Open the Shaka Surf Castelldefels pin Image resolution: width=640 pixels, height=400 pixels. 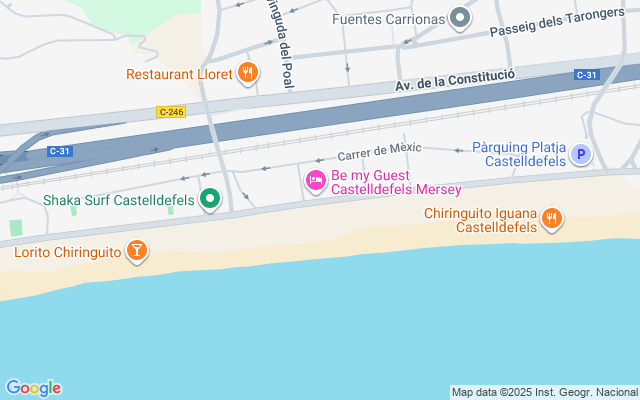[x=210, y=200]
